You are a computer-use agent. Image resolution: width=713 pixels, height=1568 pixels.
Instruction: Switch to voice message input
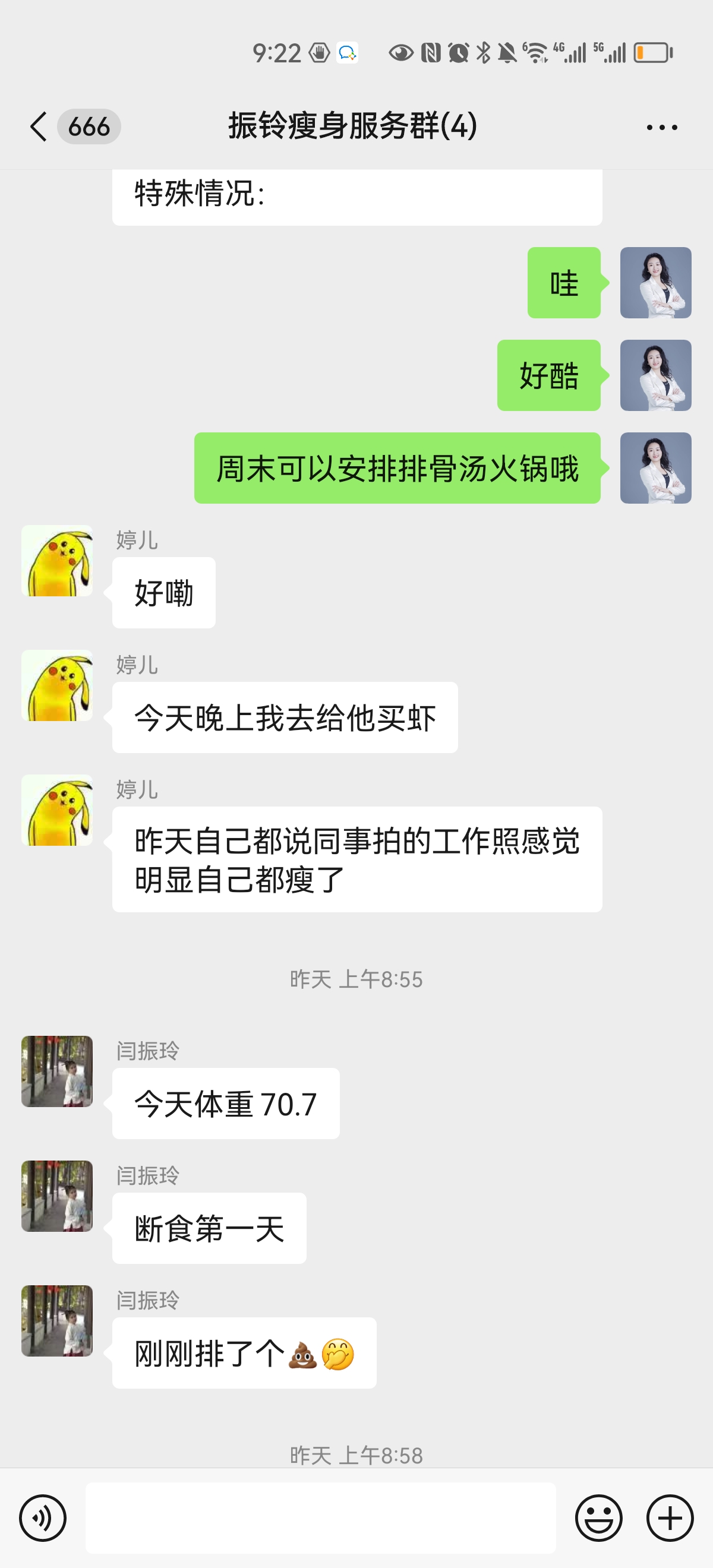43,1518
